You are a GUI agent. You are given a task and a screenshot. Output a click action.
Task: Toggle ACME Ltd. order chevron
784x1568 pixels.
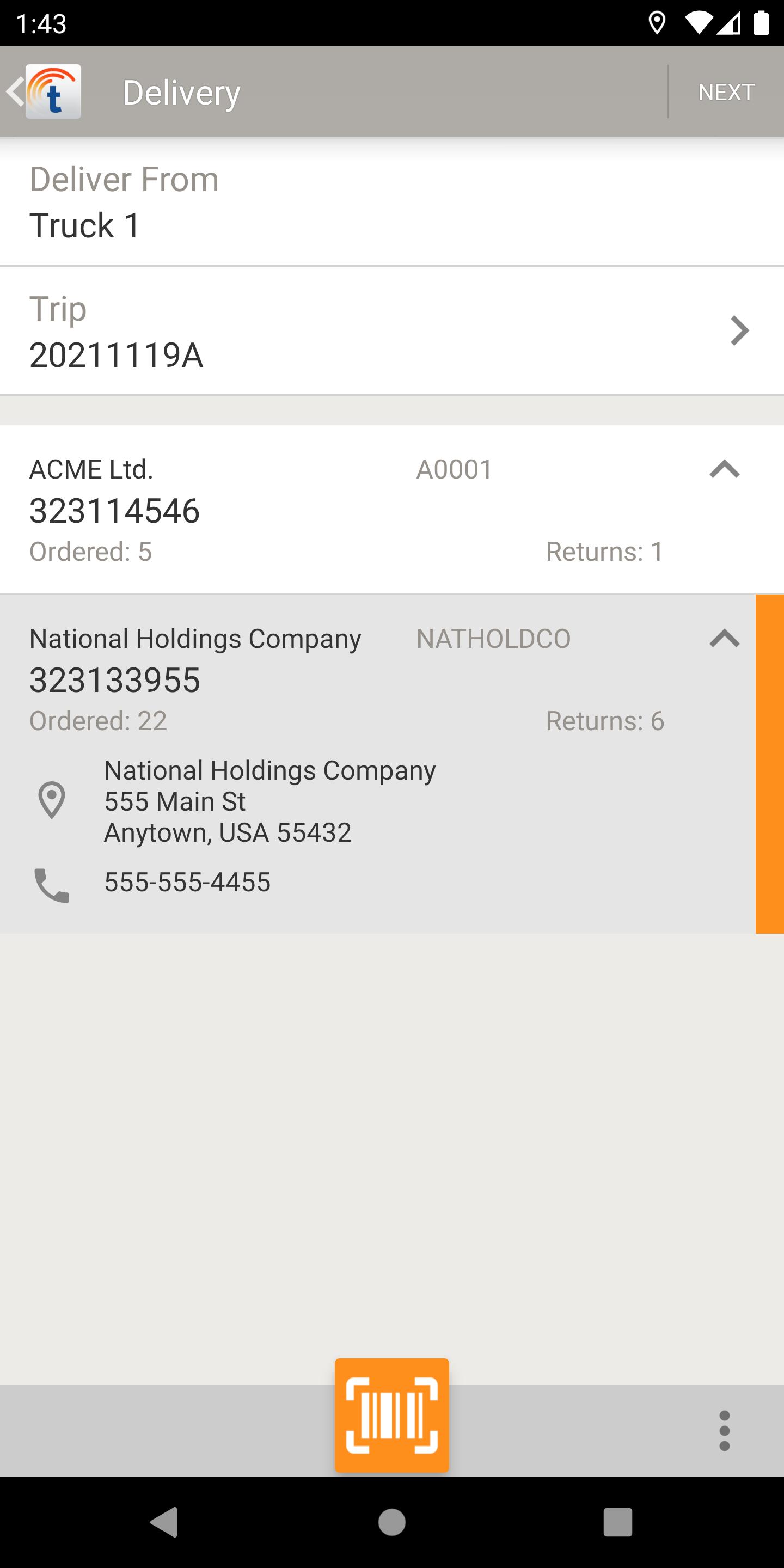(x=724, y=469)
